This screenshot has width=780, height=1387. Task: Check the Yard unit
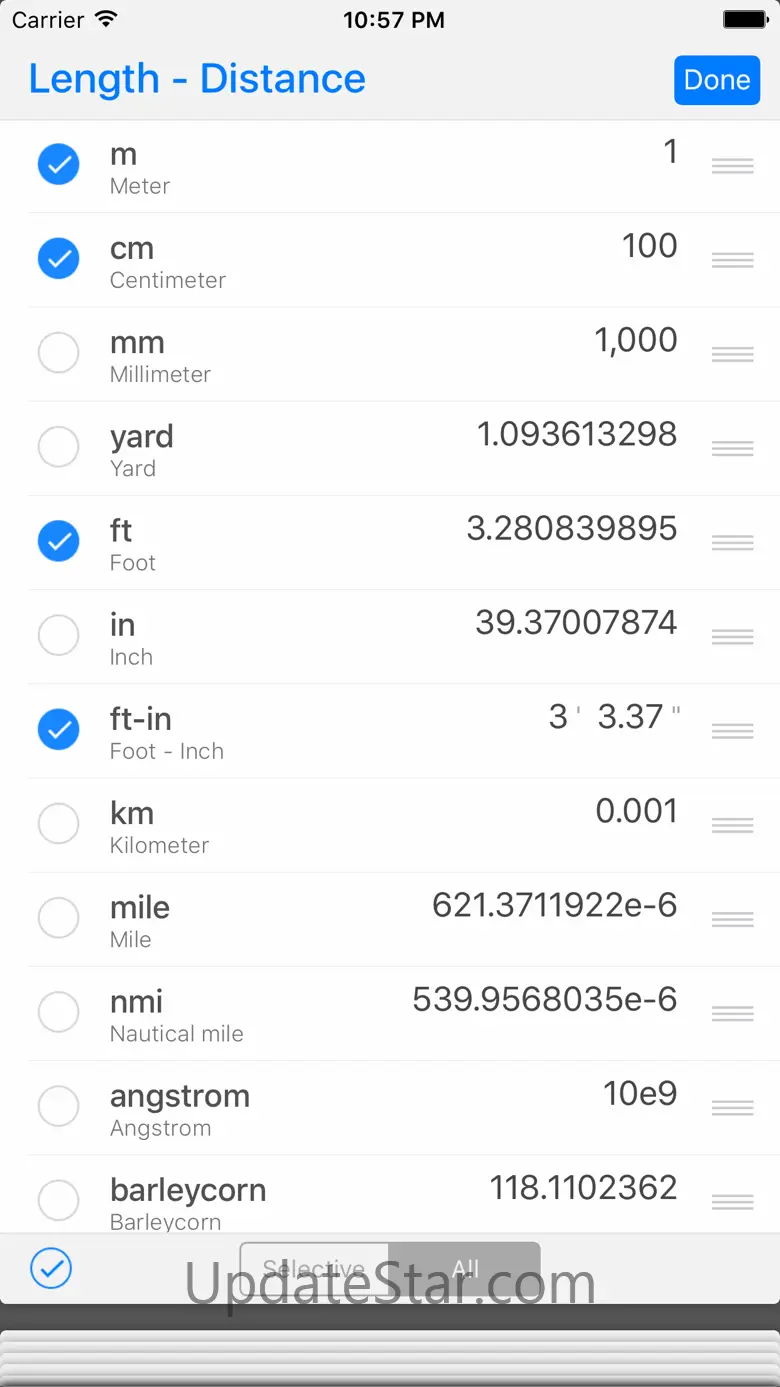pyautogui.click(x=59, y=447)
